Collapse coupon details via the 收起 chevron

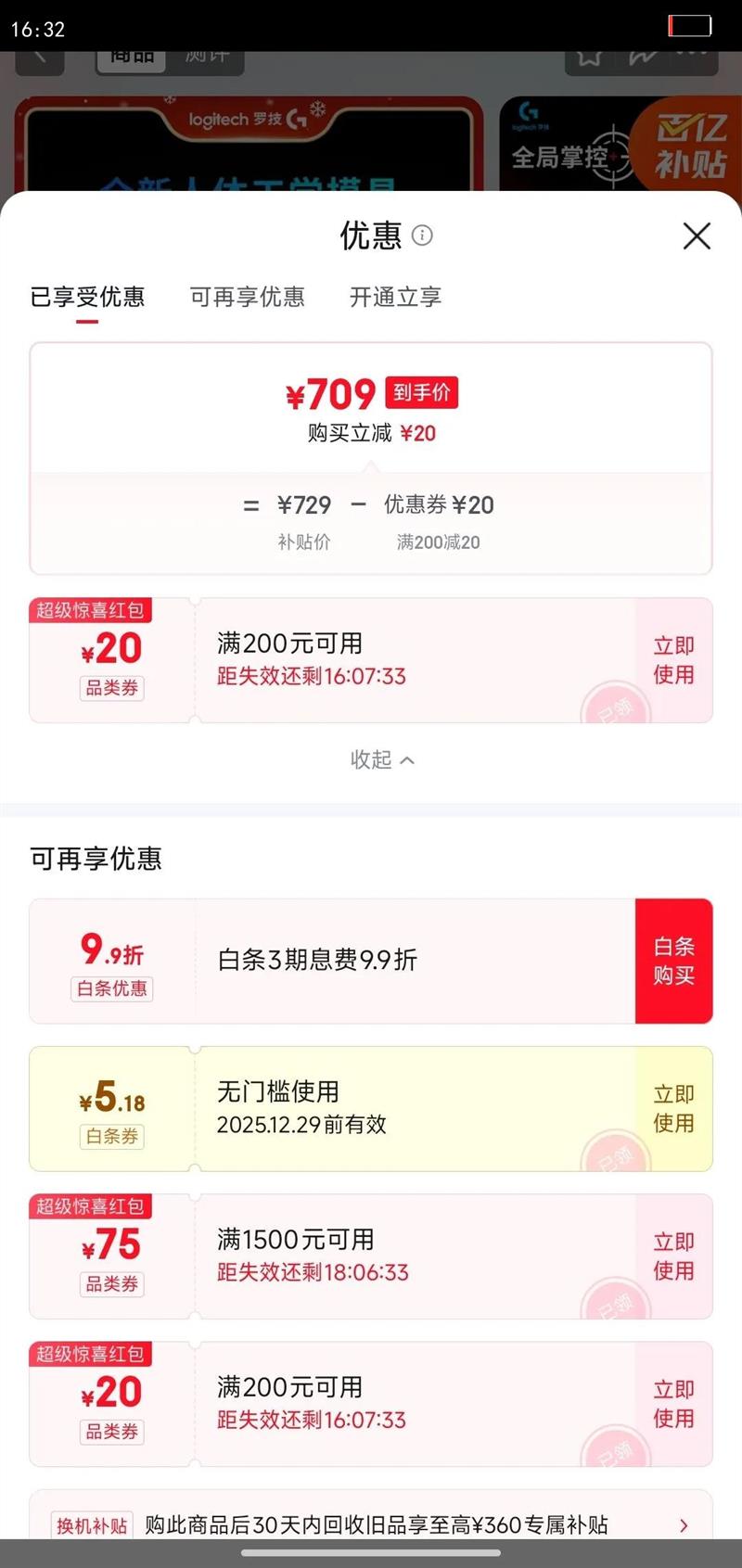(x=382, y=760)
